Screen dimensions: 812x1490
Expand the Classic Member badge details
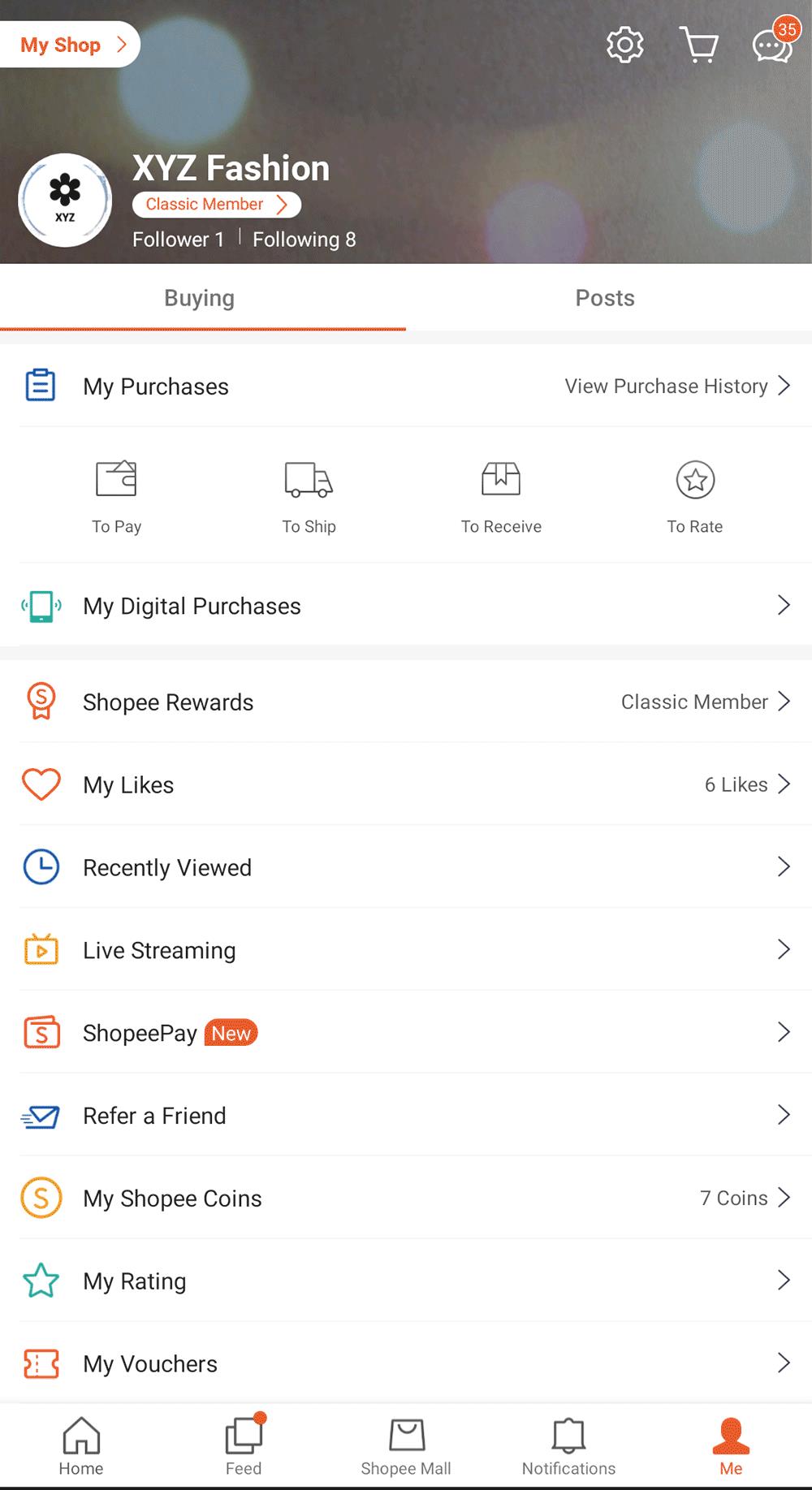point(216,204)
